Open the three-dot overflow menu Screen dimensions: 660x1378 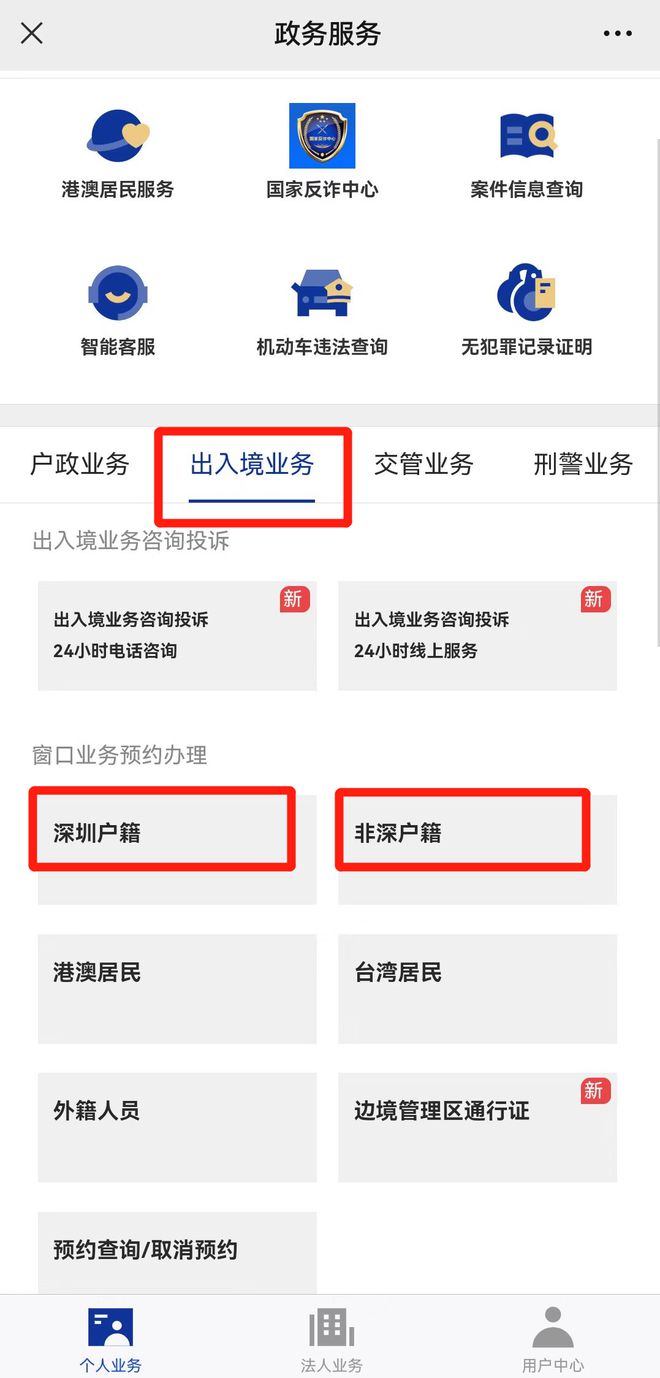[x=617, y=33]
